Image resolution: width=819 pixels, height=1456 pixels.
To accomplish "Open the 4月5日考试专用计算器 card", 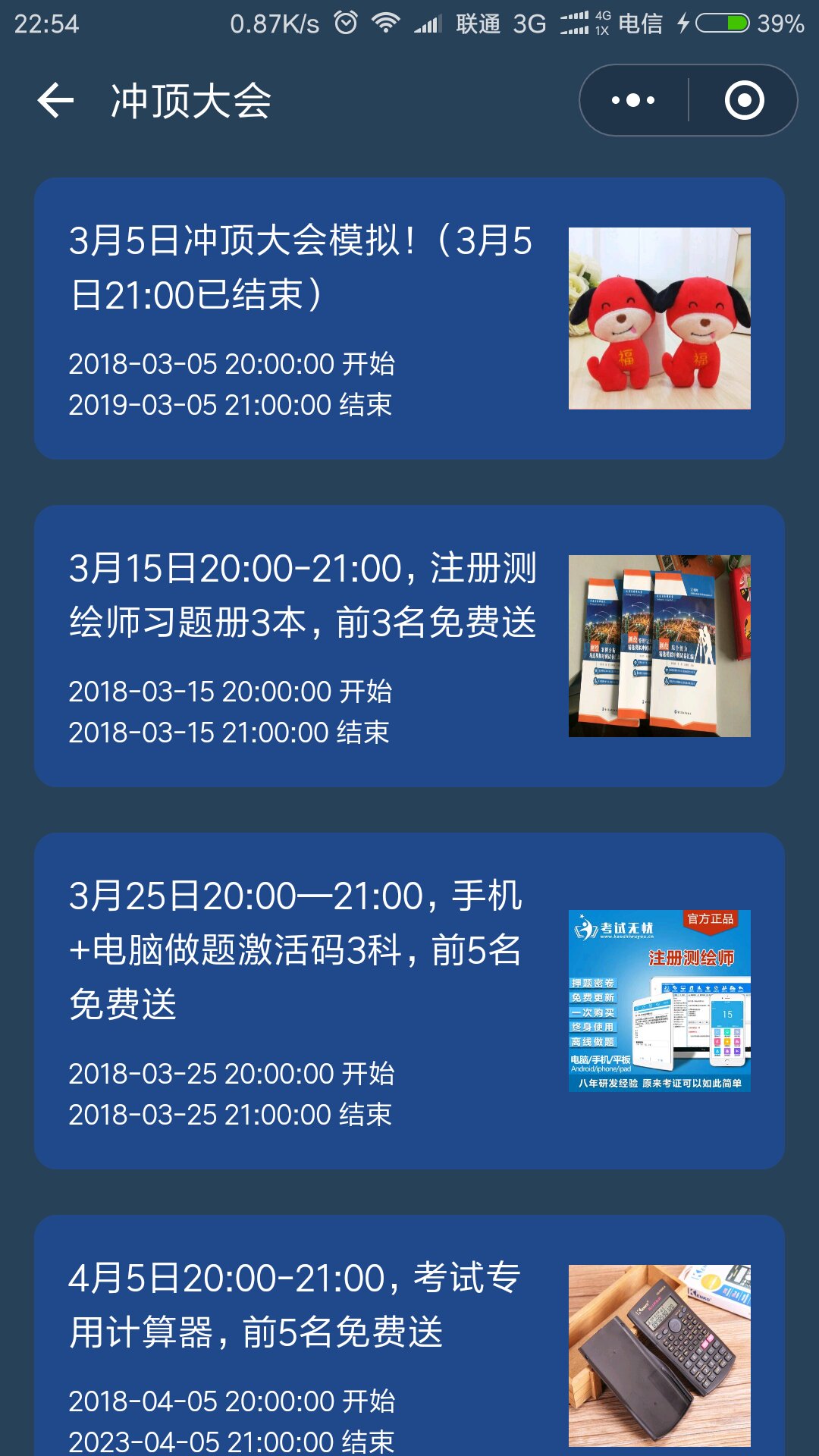I will [x=409, y=1336].
